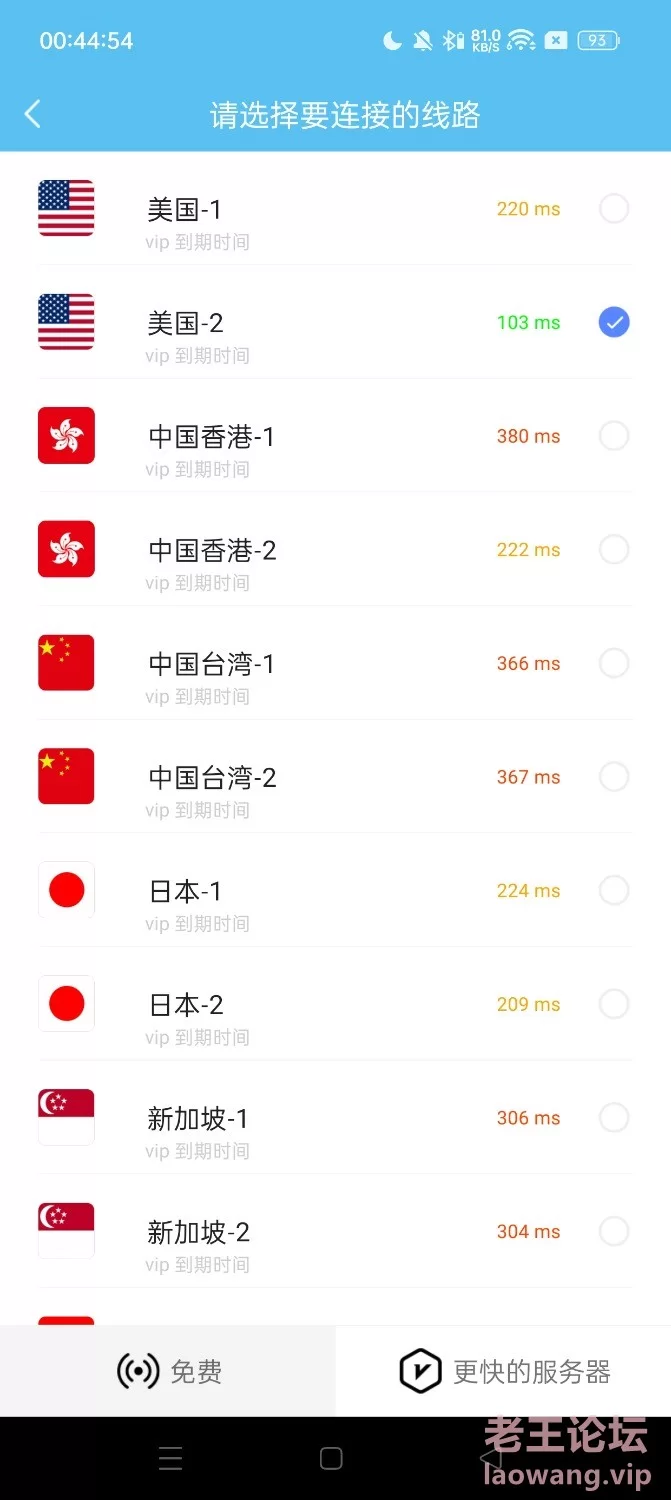
Task: Open recent apps from navigation bar
Action: coord(170,1458)
